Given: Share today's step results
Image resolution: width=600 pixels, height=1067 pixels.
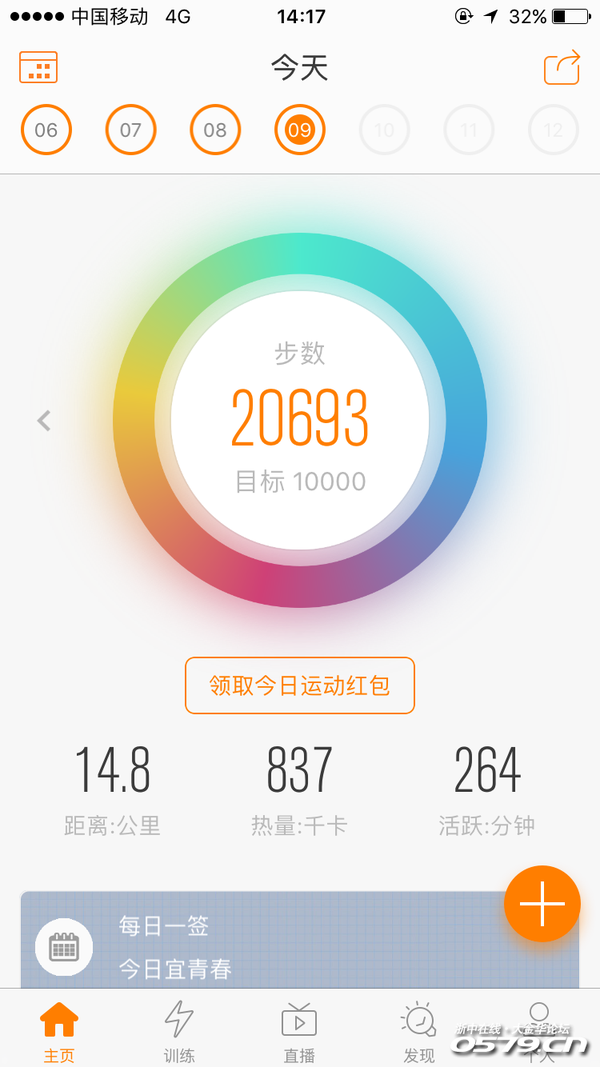Looking at the screenshot, I should [562, 67].
